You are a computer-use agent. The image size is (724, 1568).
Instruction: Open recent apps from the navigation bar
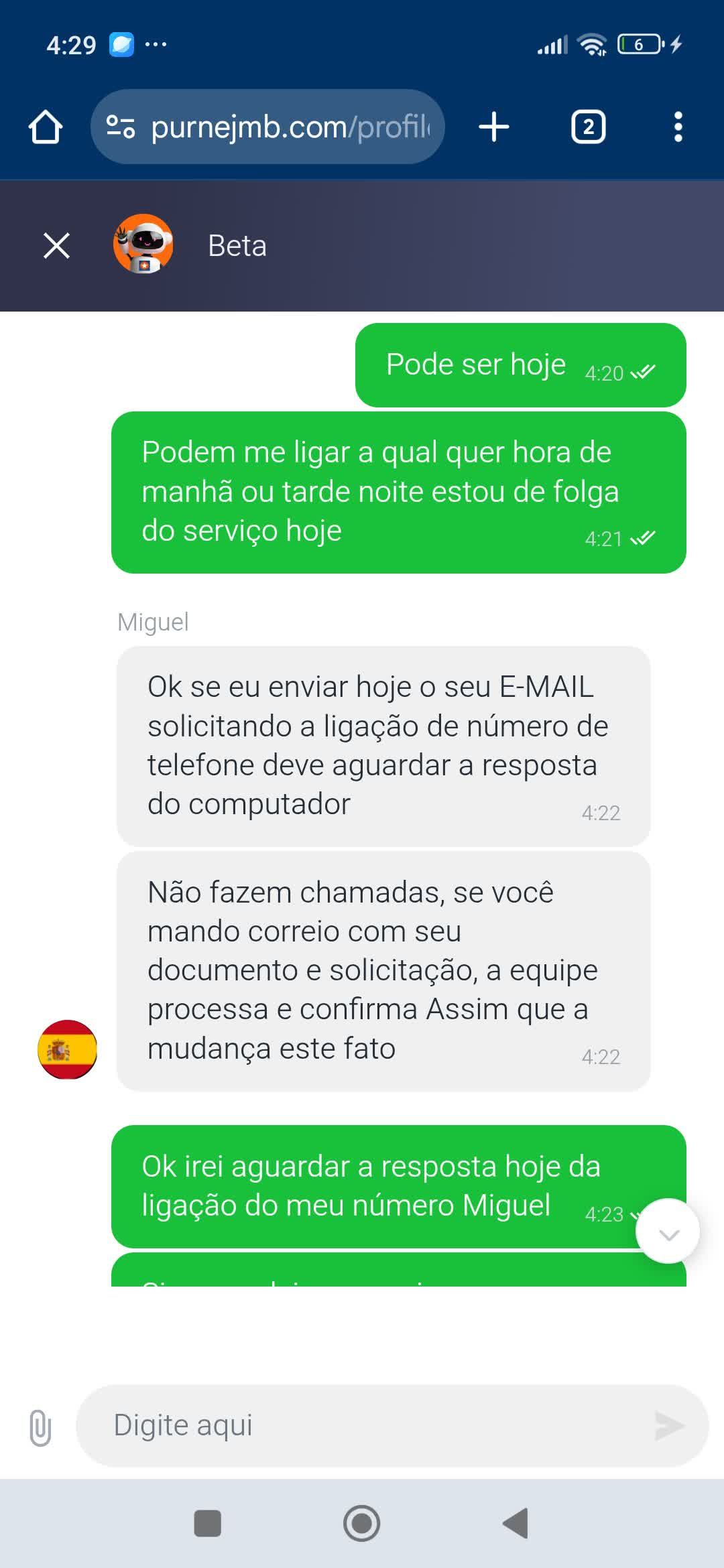coord(207,1523)
